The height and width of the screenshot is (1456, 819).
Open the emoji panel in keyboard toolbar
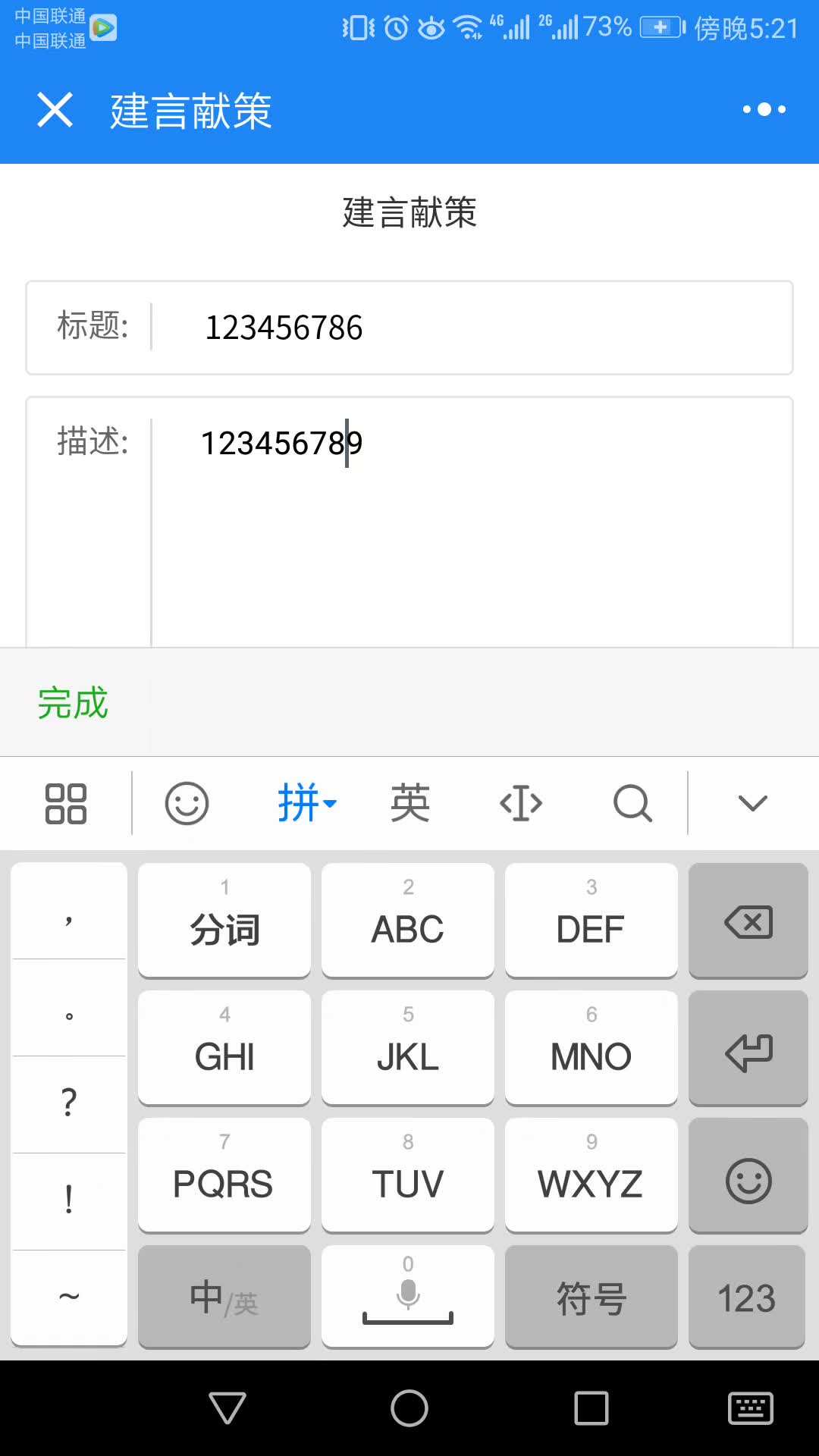pos(187,803)
